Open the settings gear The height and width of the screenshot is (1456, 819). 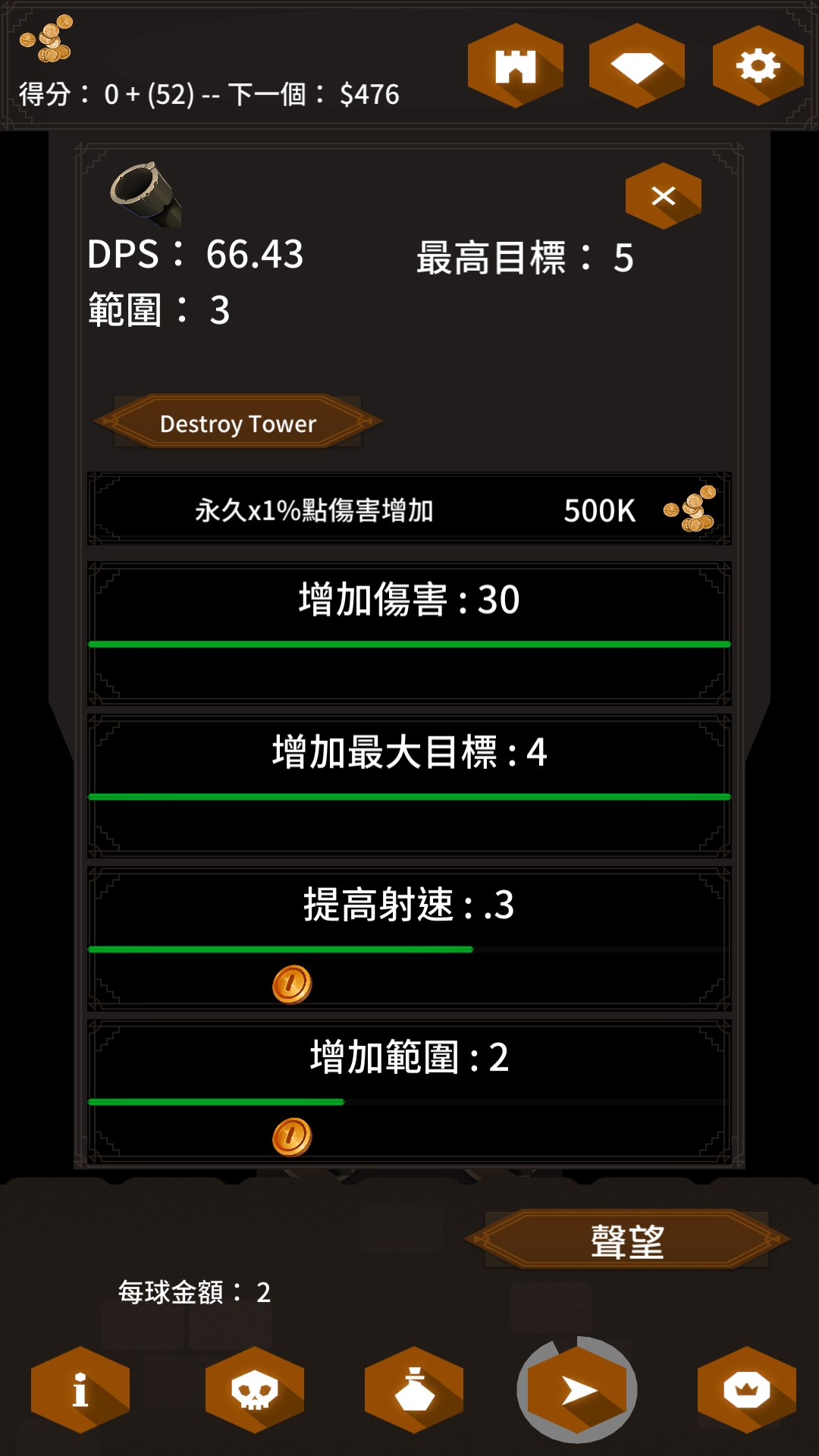coord(758,66)
